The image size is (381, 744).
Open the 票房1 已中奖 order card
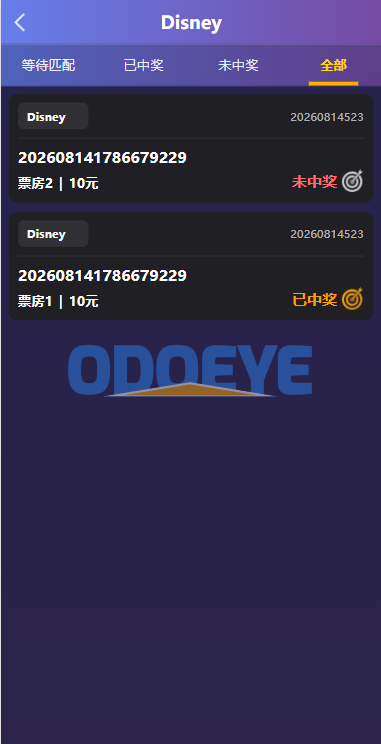(x=191, y=266)
